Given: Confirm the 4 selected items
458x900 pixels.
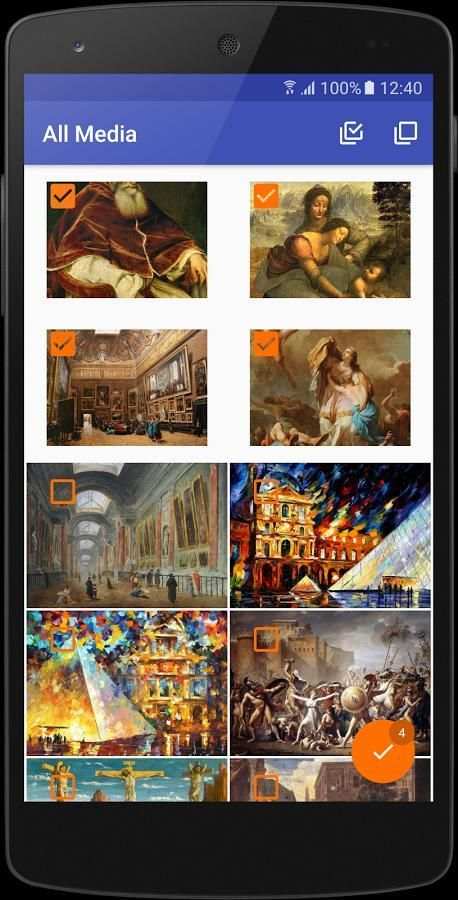Looking at the screenshot, I should click(383, 752).
